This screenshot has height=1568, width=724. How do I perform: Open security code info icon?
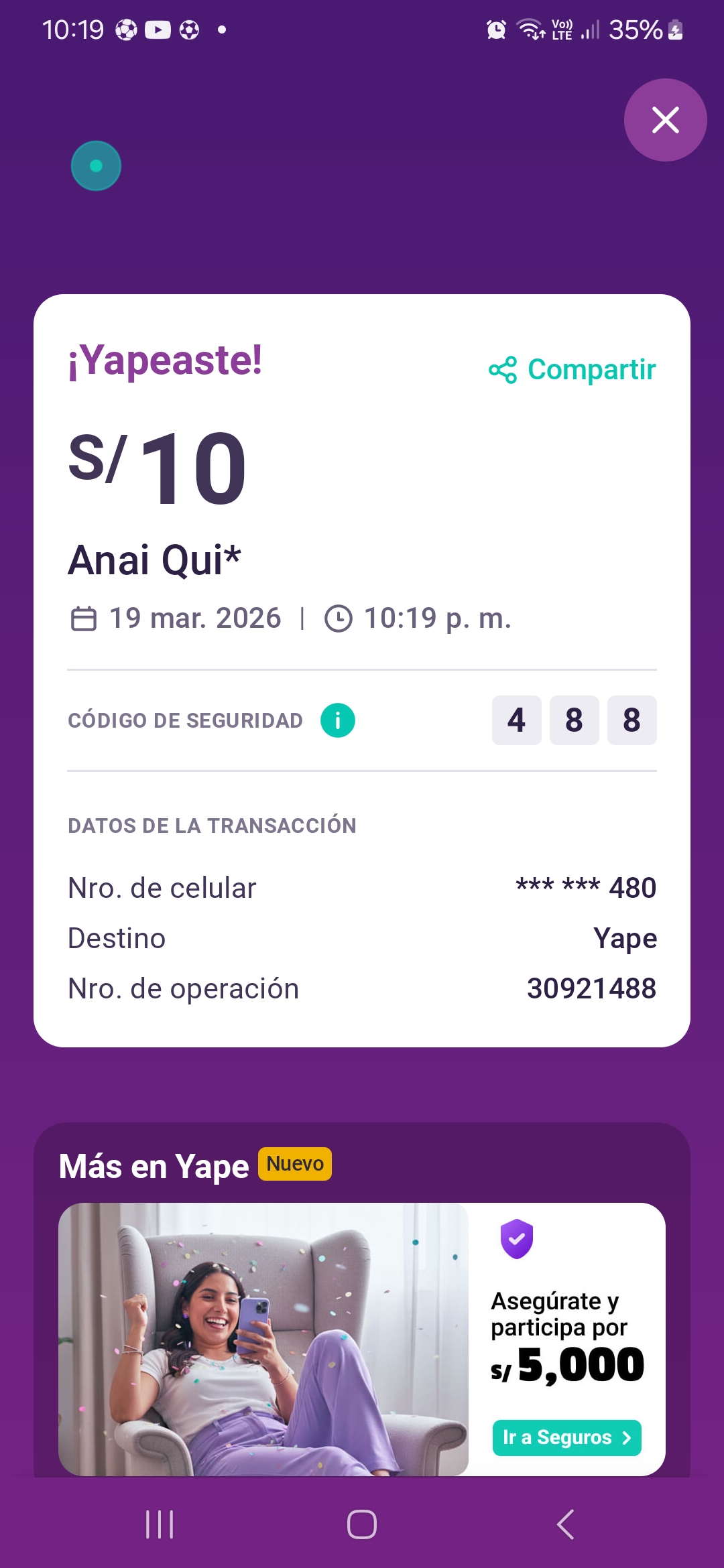click(x=338, y=720)
